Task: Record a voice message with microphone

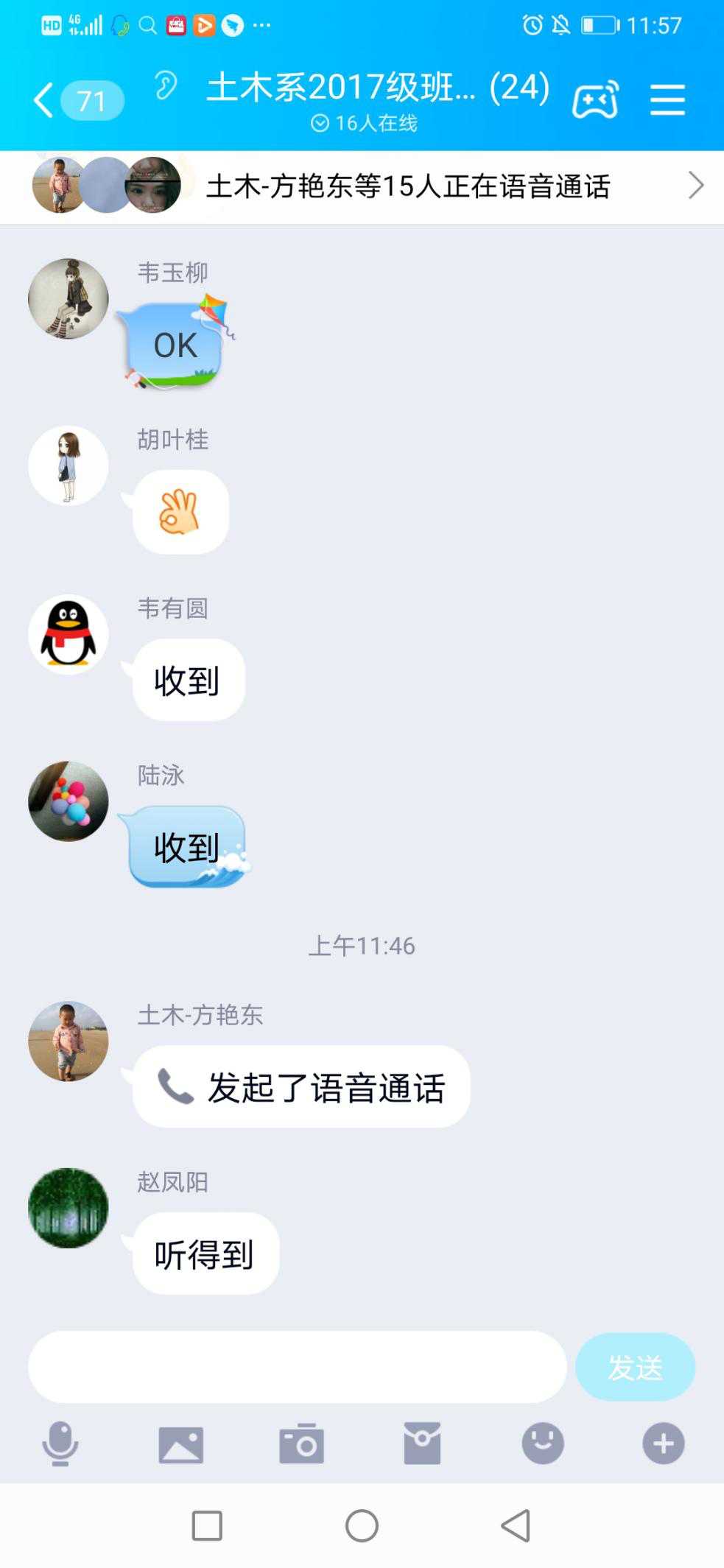Action: click(60, 1444)
